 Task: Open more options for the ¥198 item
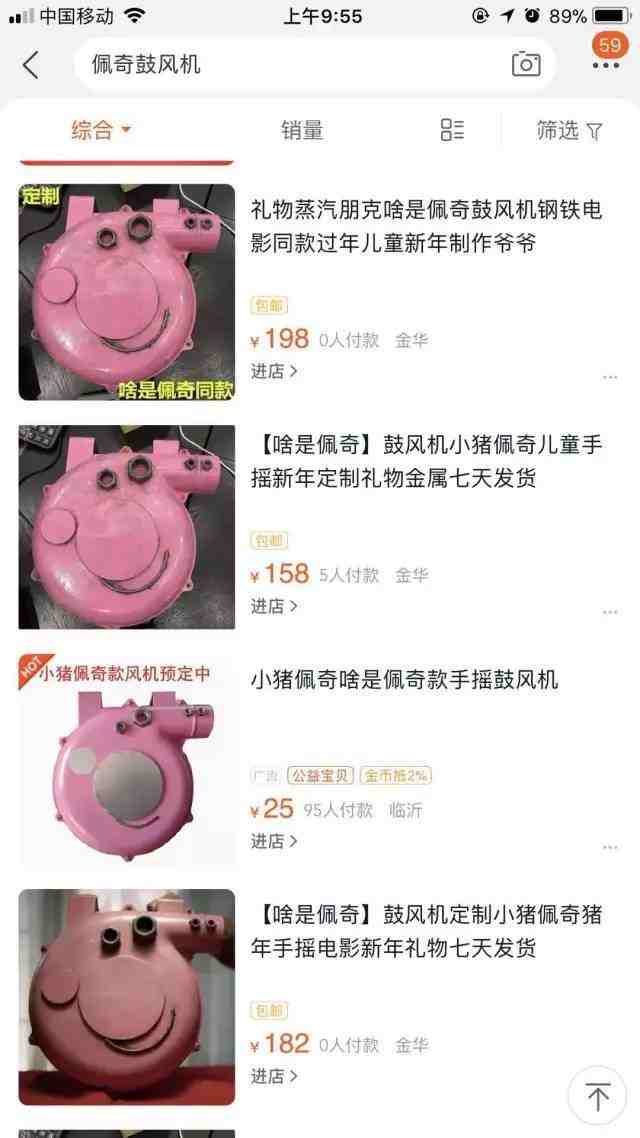610,377
